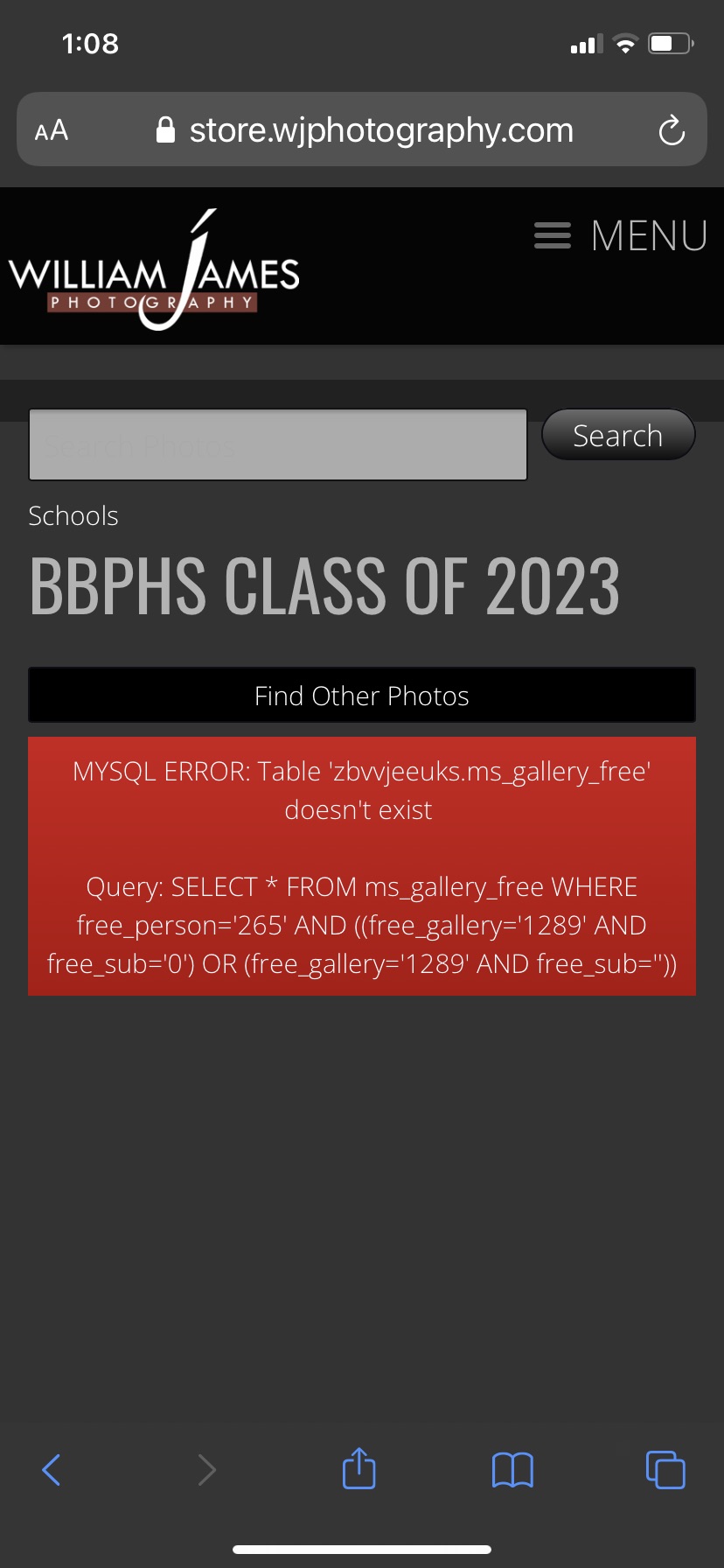Image resolution: width=724 pixels, height=1568 pixels.
Task: Select Find Other Photos button
Action: (362, 696)
